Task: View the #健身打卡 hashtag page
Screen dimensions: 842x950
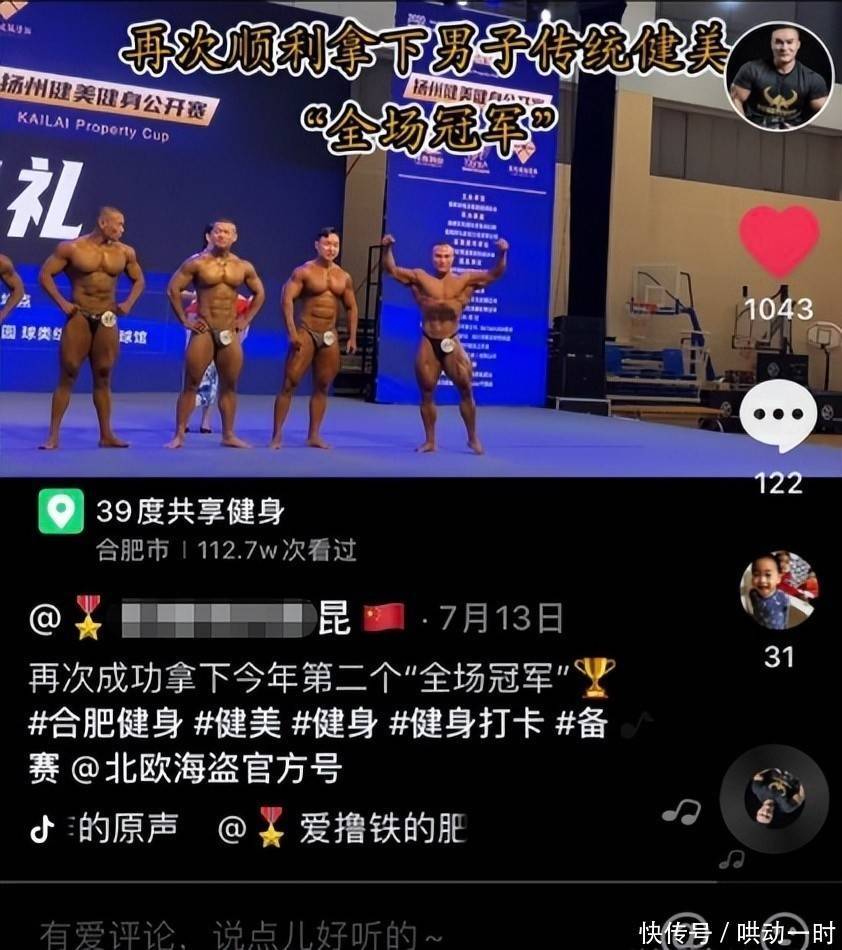Action: pyautogui.click(x=466, y=723)
